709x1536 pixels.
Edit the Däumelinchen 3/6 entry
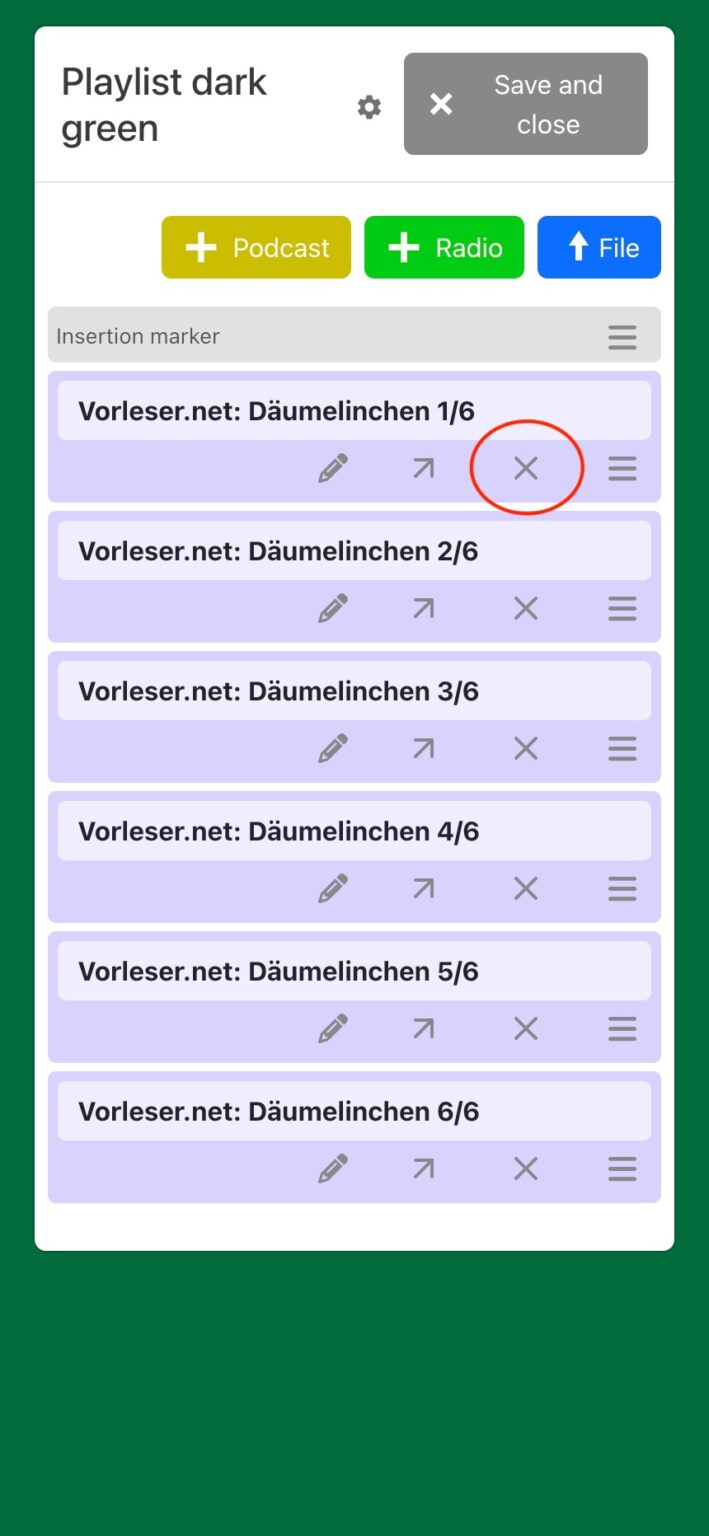coord(333,748)
